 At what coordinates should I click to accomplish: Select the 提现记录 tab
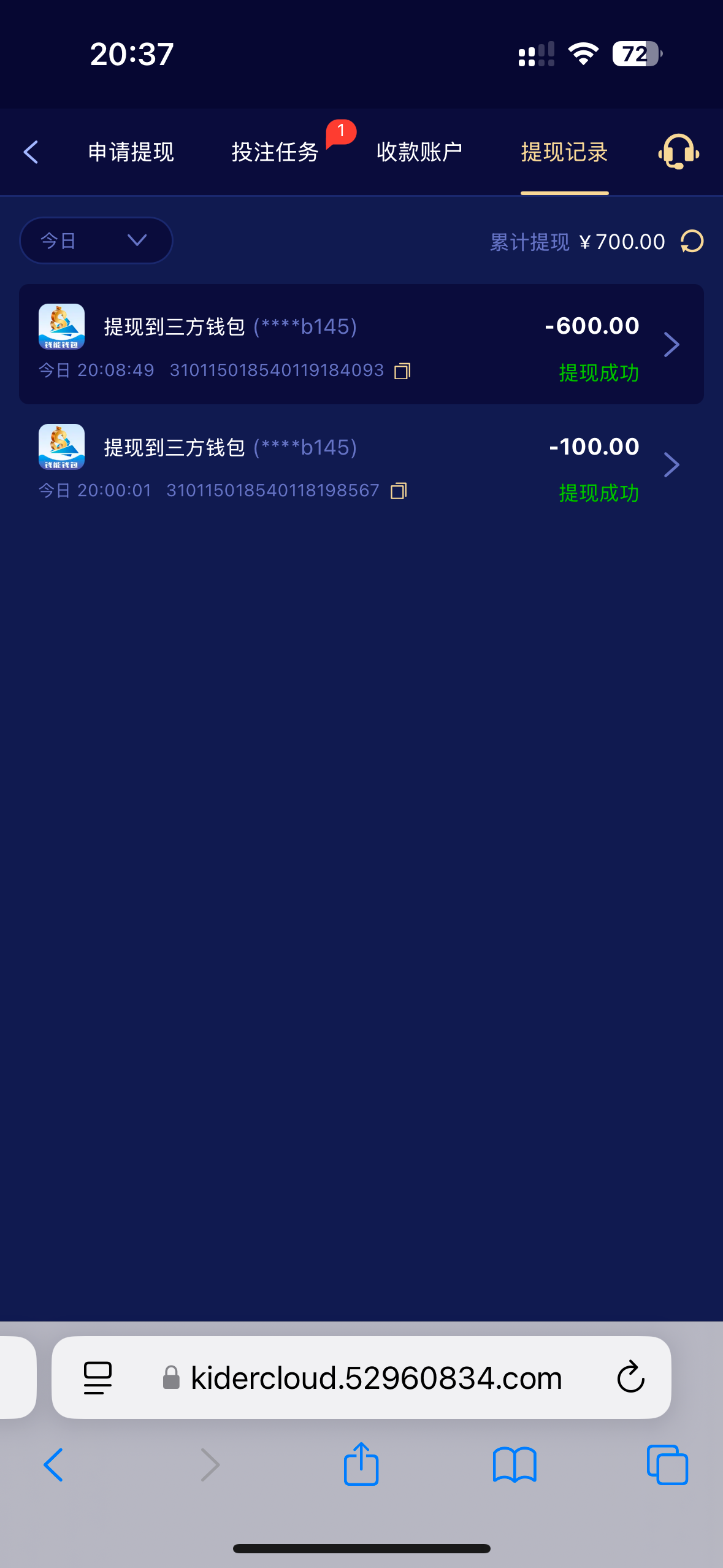click(x=564, y=152)
